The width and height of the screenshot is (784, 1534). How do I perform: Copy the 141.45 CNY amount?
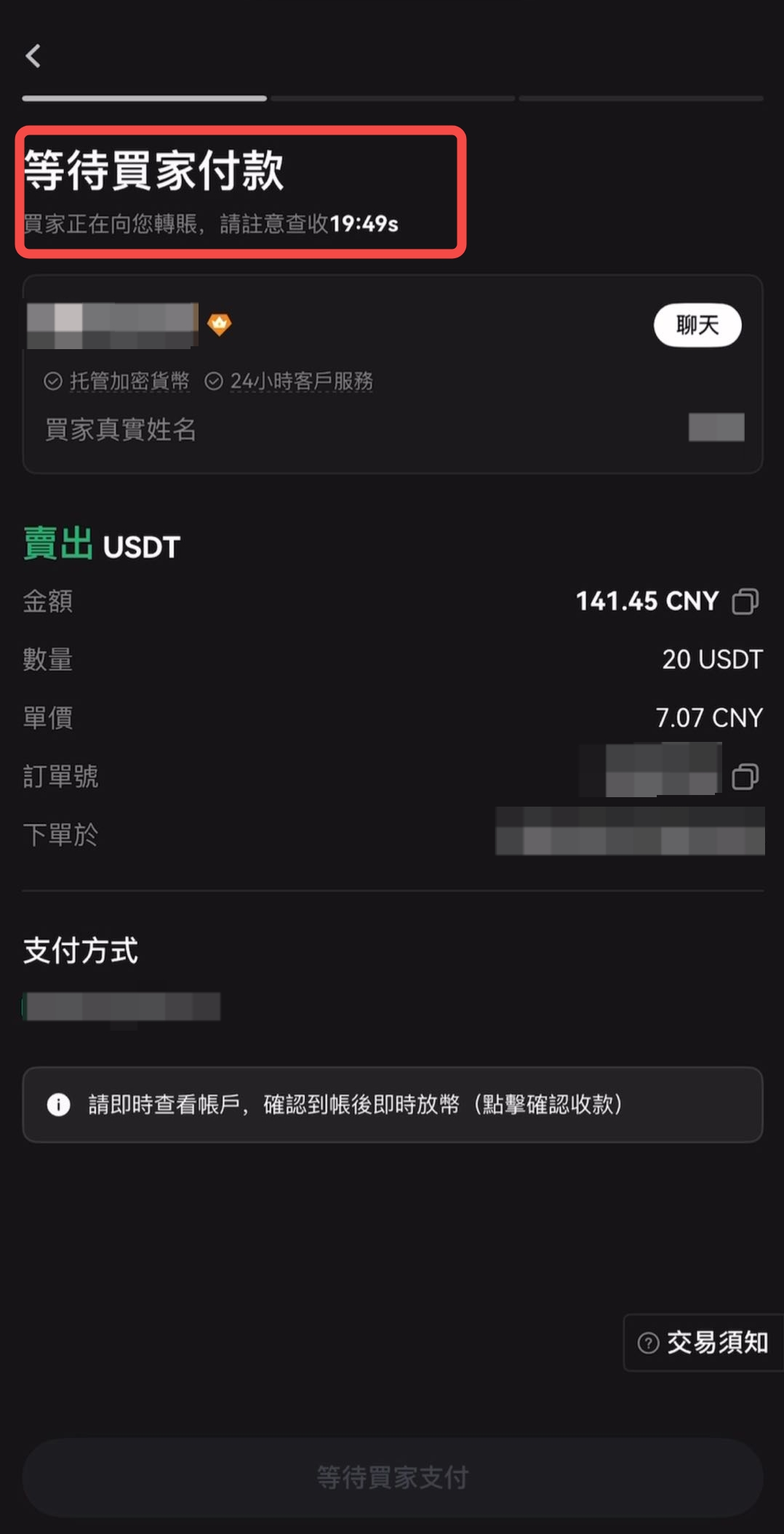745,602
